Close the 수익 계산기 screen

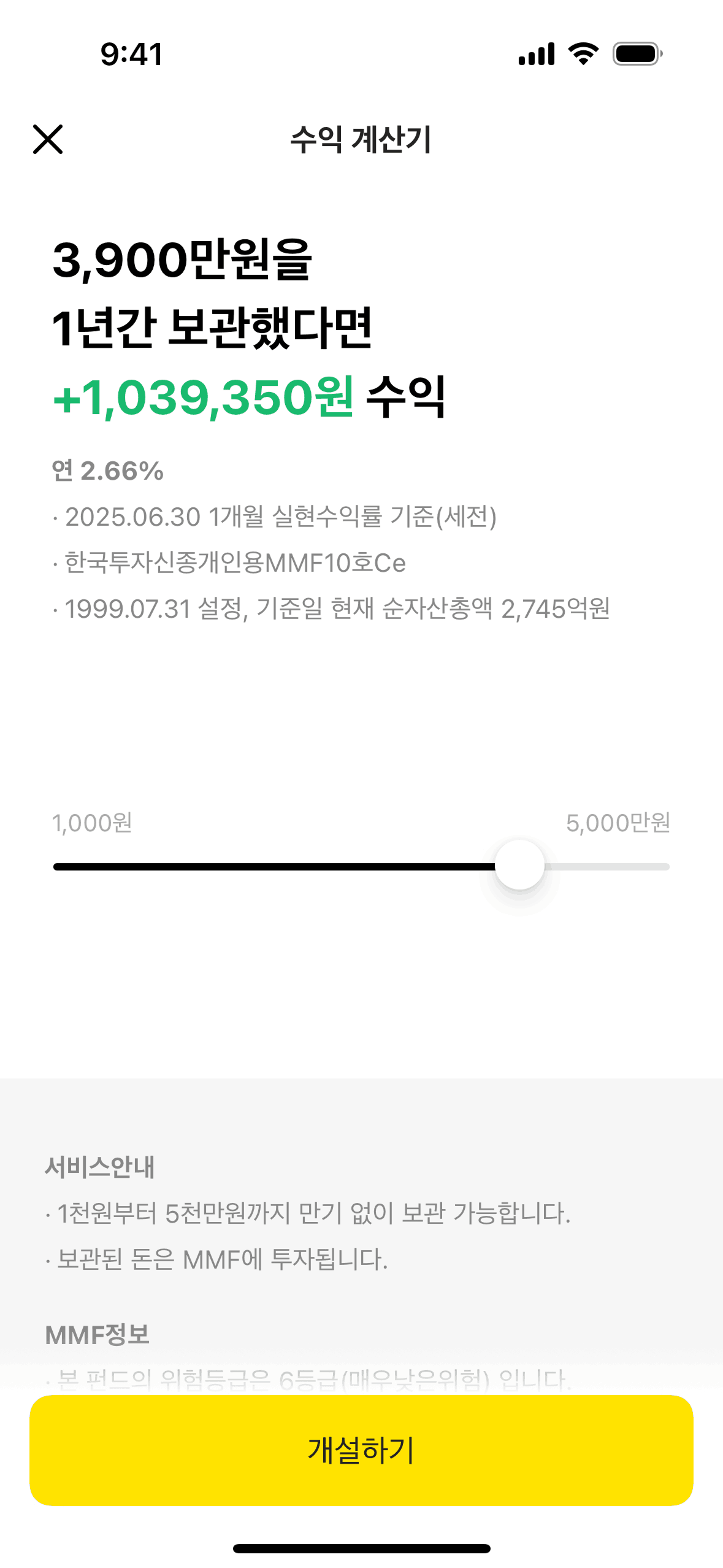(x=48, y=139)
